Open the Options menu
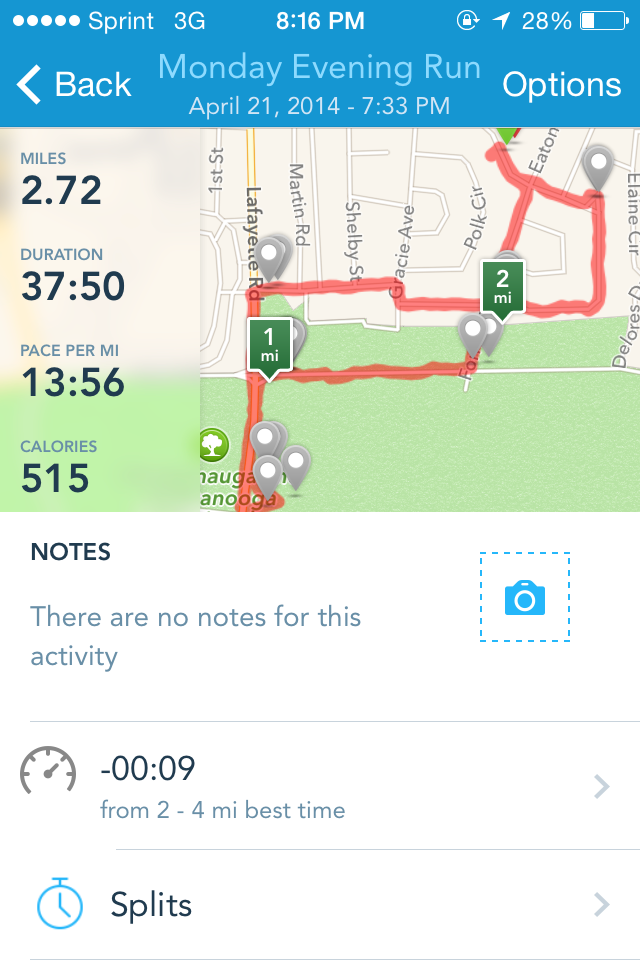Screen dimensions: 640x960 point(561,85)
